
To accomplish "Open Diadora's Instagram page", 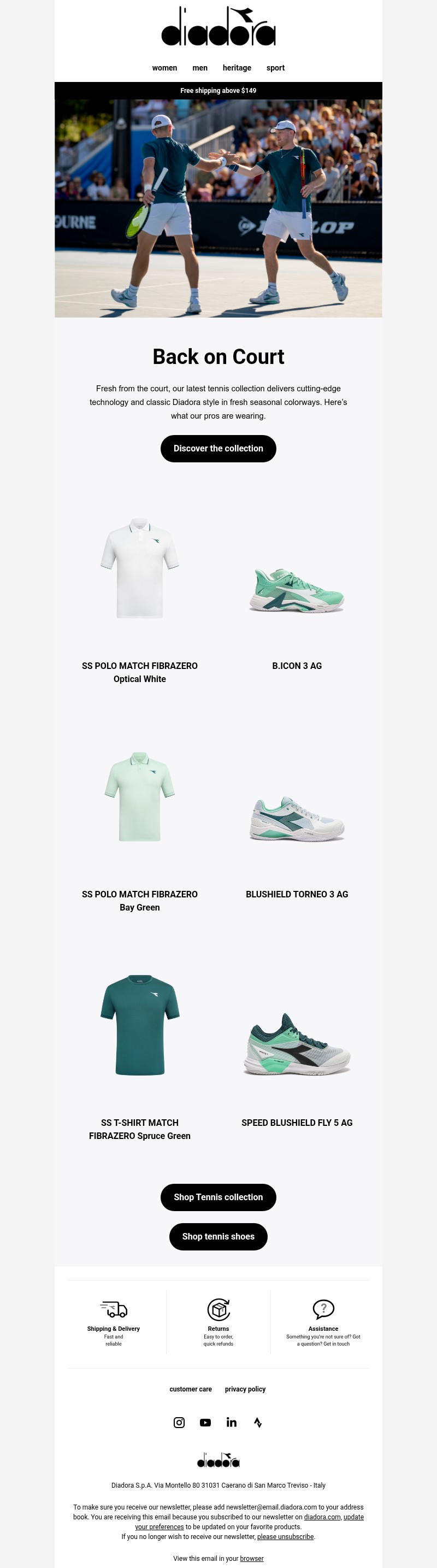I will (179, 1422).
